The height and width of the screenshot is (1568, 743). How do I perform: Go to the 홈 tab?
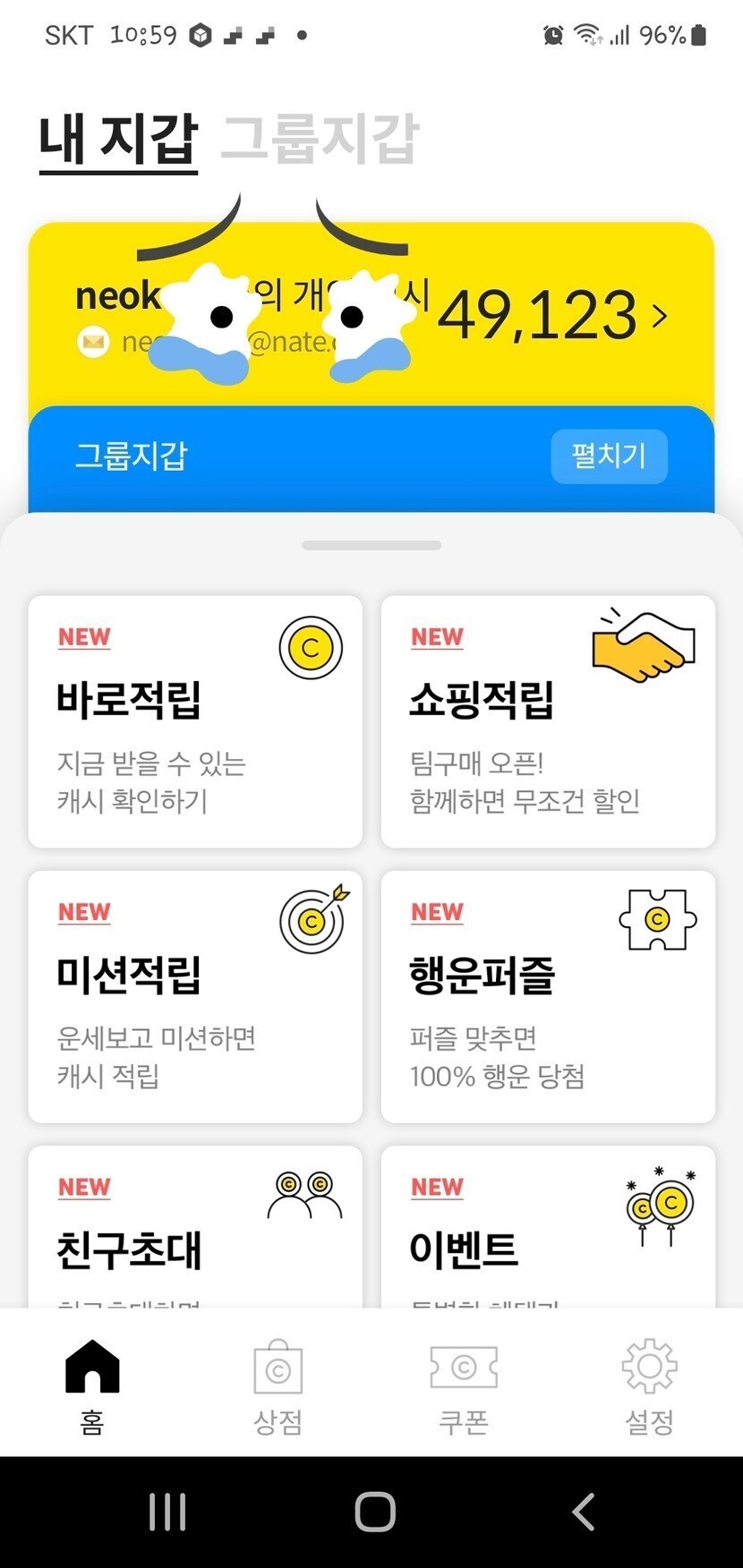(92, 1384)
